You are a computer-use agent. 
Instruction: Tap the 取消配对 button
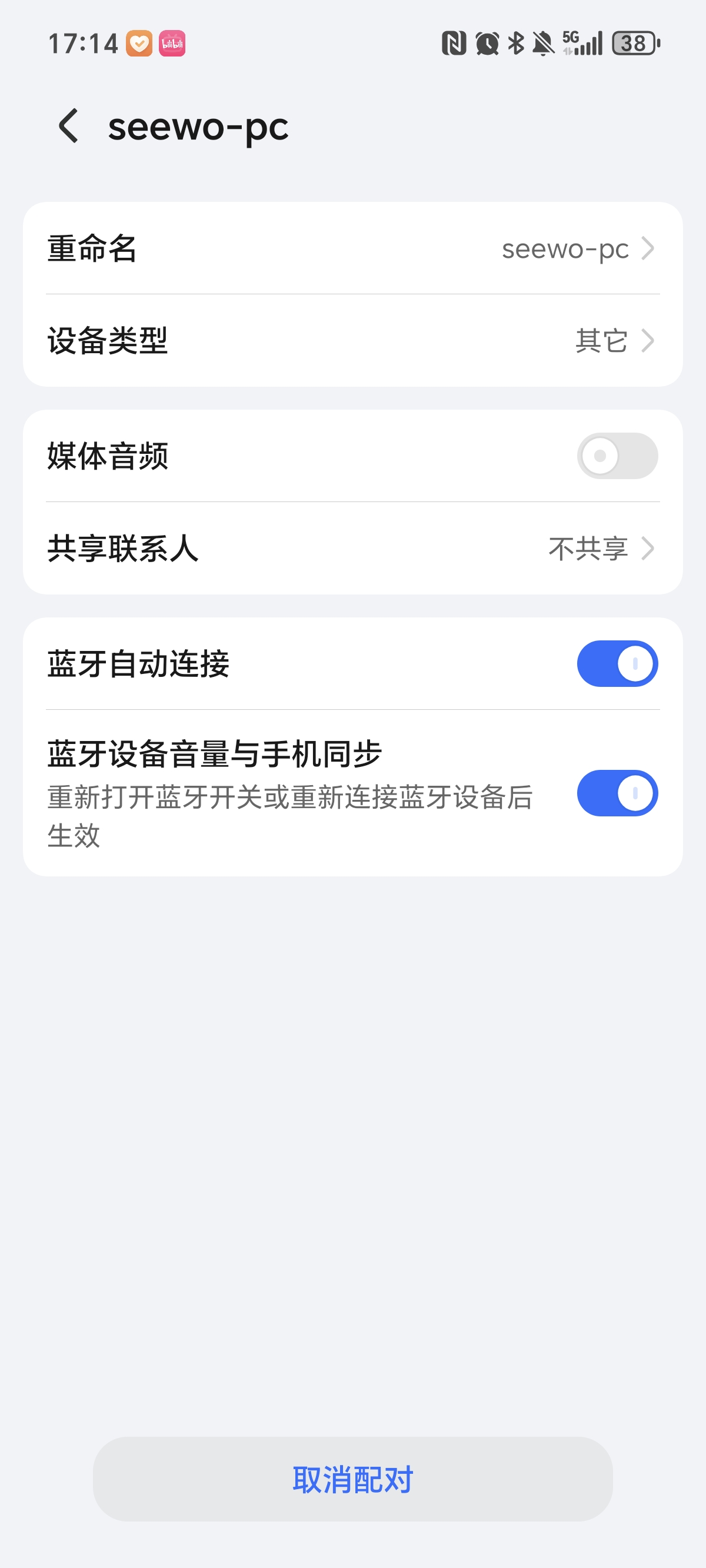point(353,1479)
